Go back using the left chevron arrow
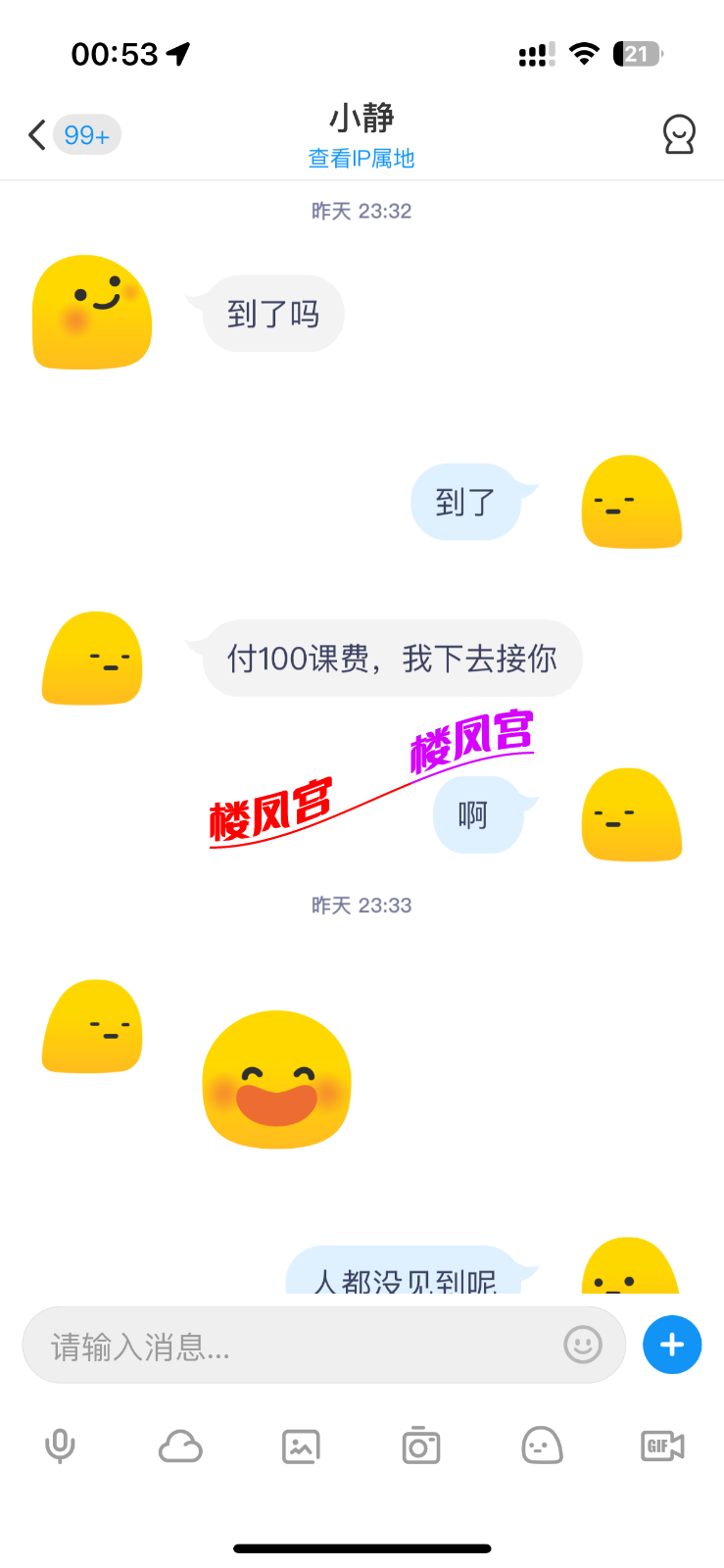Image resolution: width=724 pixels, height=1568 pixels. click(36, 134)
